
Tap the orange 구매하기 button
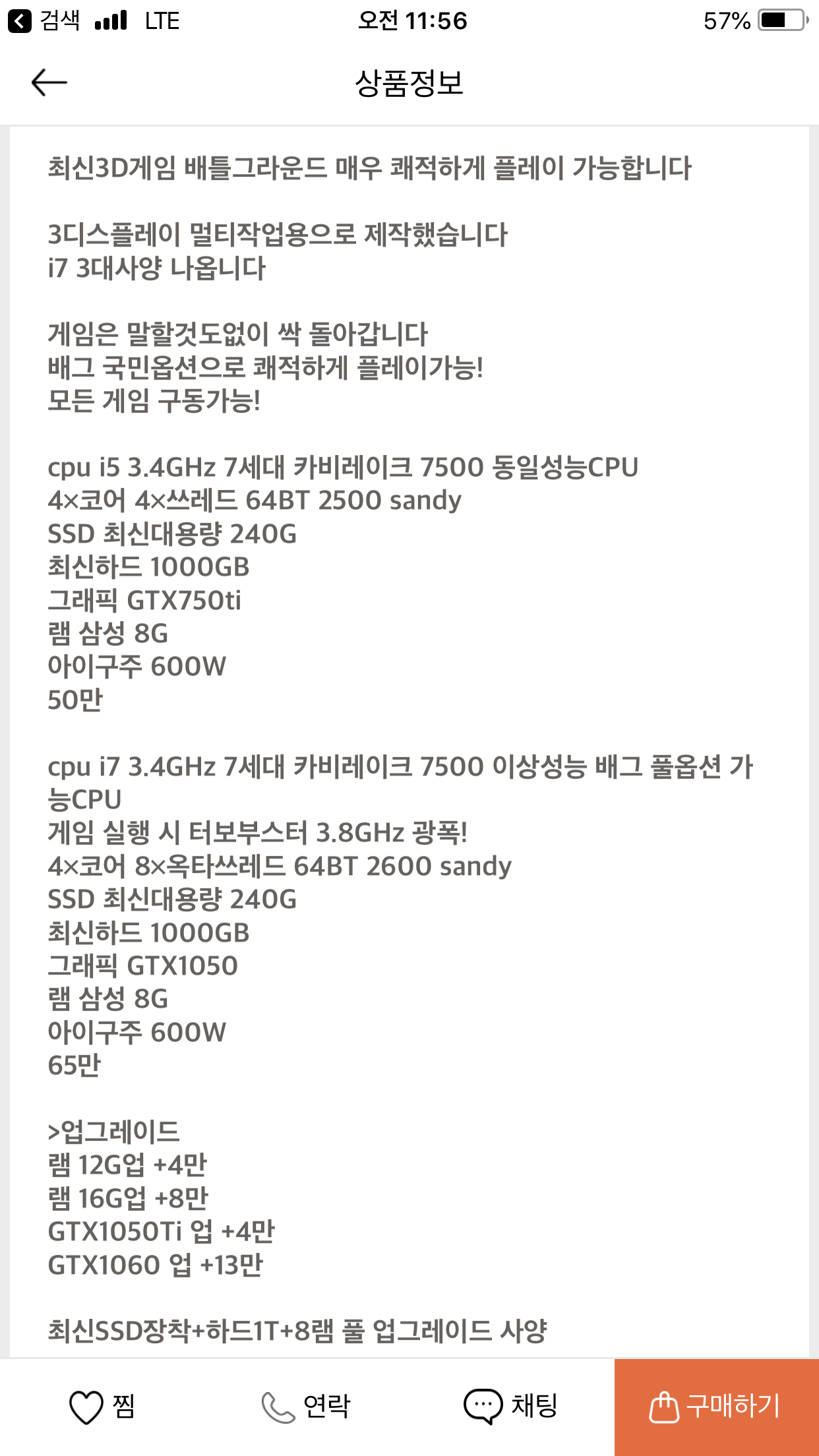click(x=717, y=1407)
